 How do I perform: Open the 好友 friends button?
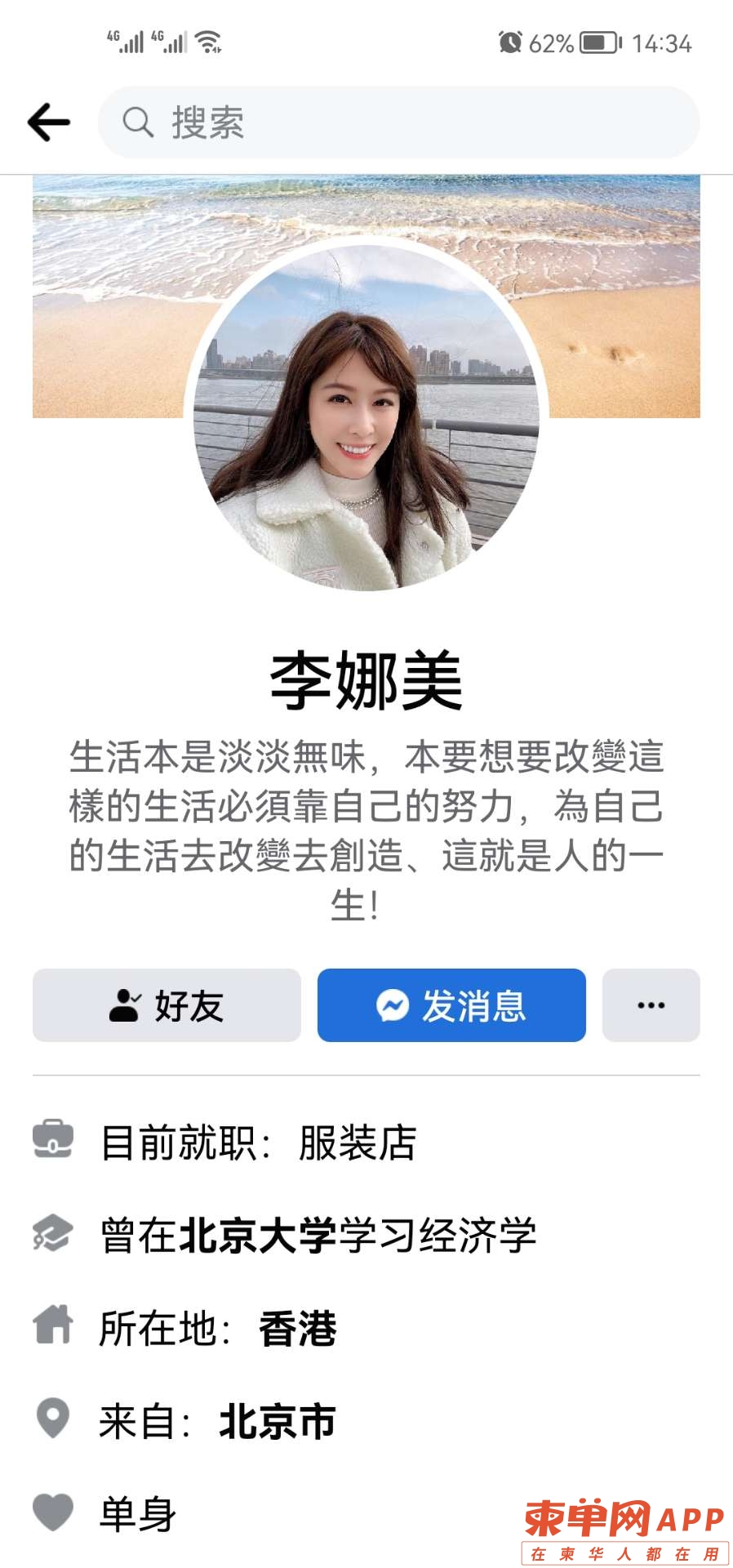(167, 1005)
